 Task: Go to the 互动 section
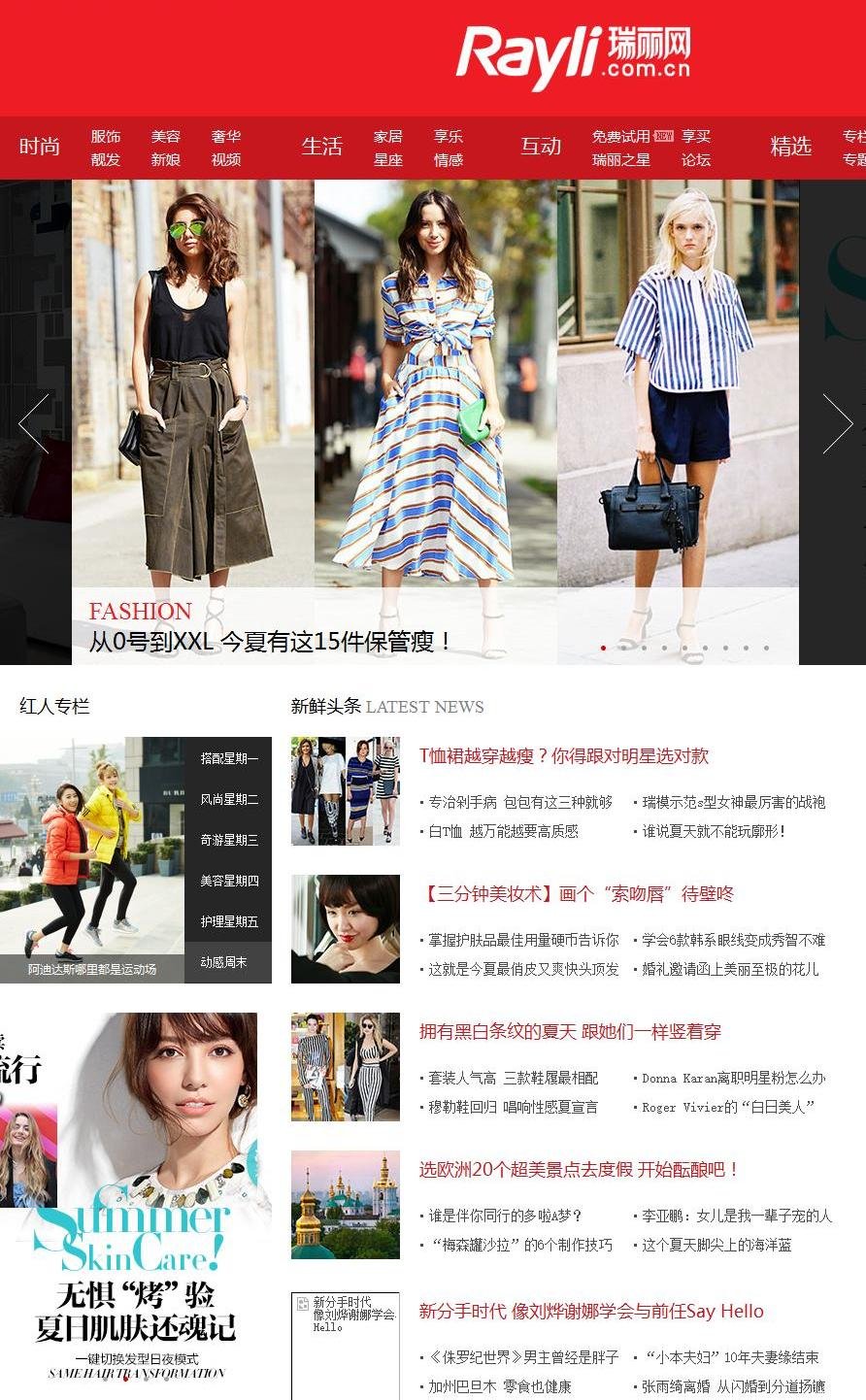tap(541, 147)
